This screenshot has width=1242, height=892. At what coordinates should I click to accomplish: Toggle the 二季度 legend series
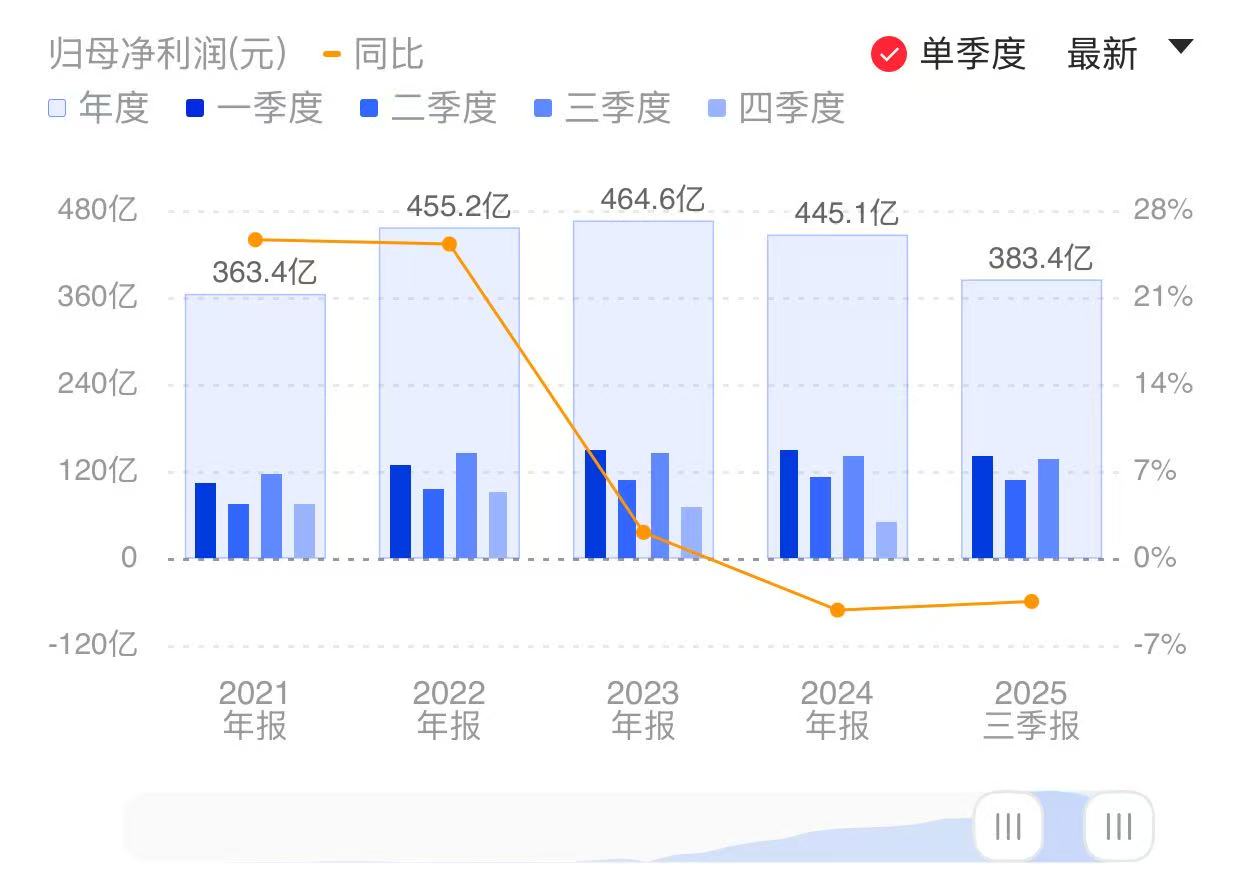(x=428, y=107)
